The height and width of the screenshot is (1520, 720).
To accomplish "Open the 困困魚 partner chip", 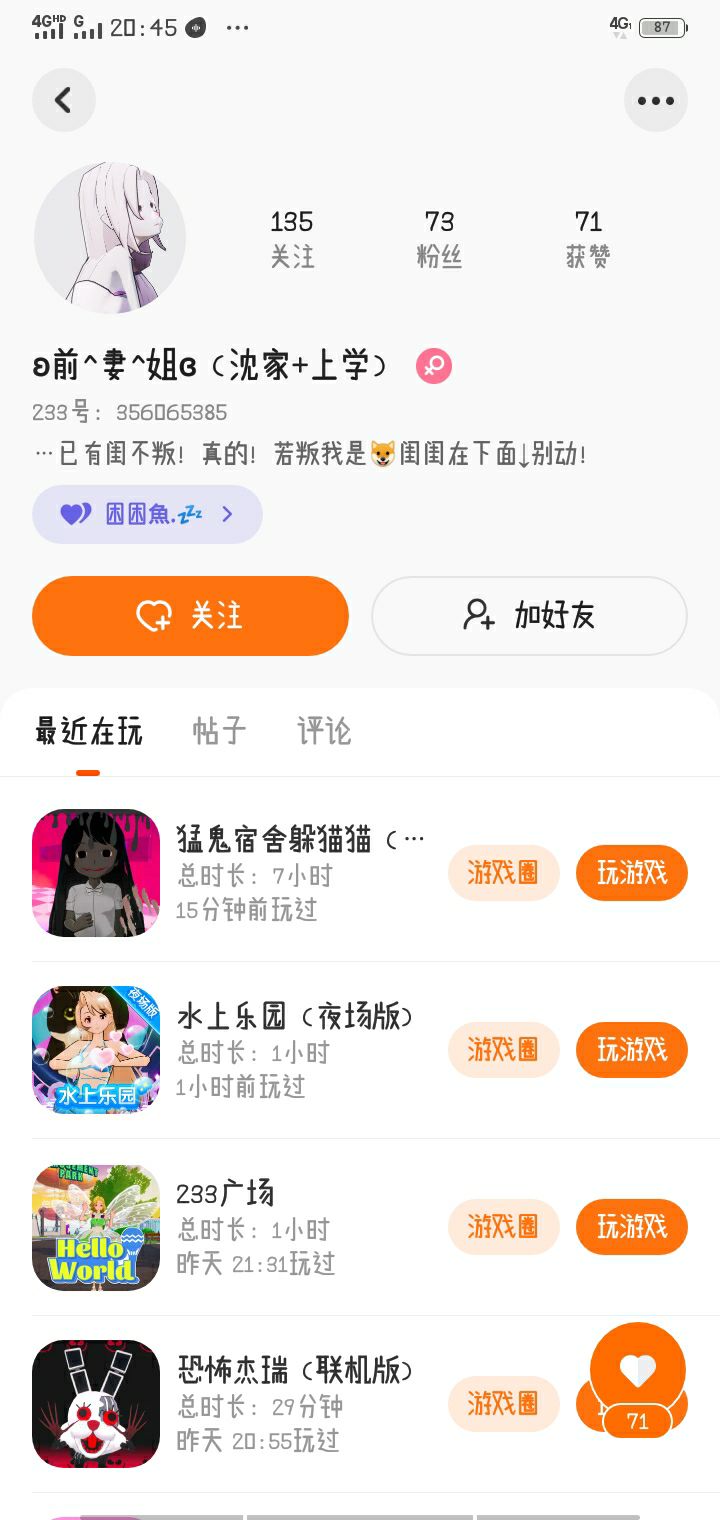I will pos(147,514).
